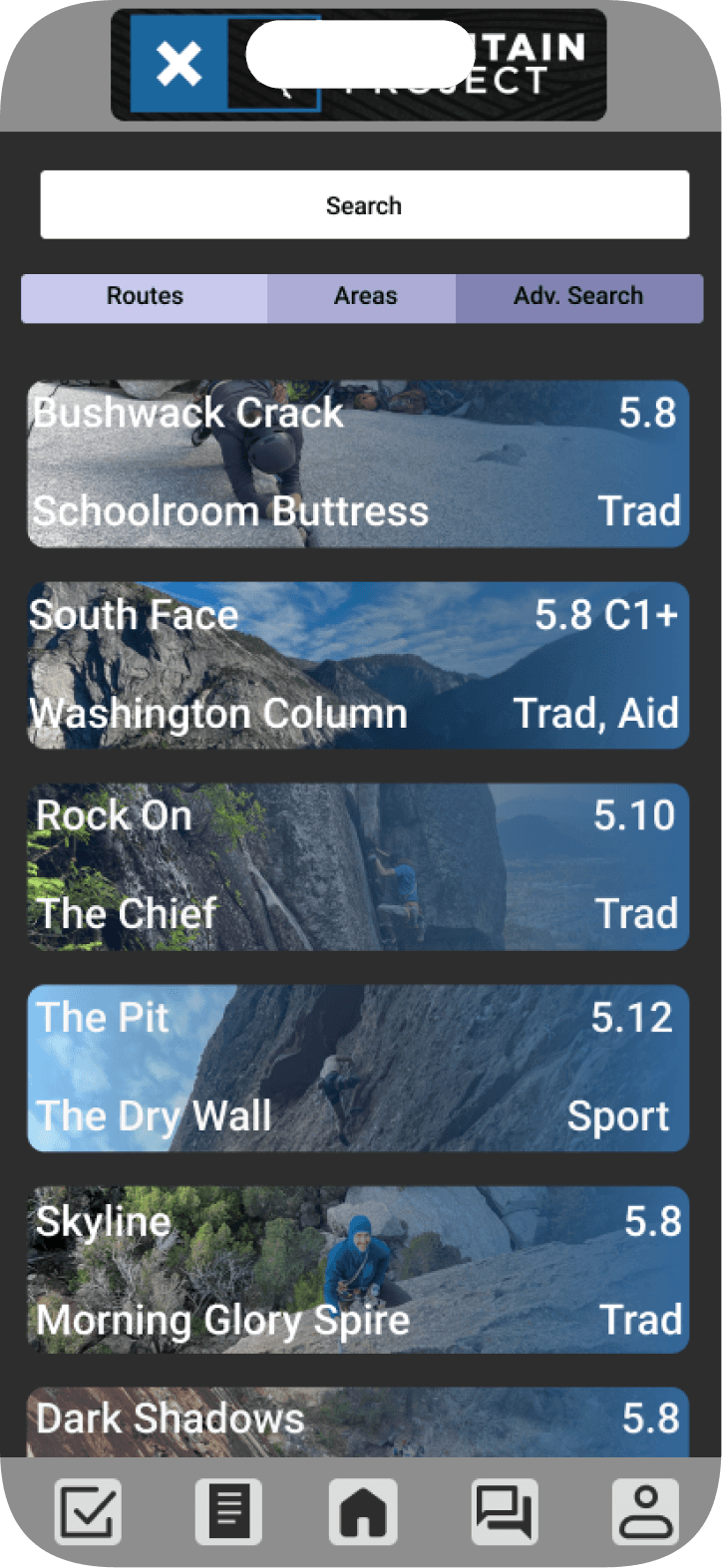722x1568 pixels.
Task: Open the profile tab
Action: 646,1512
